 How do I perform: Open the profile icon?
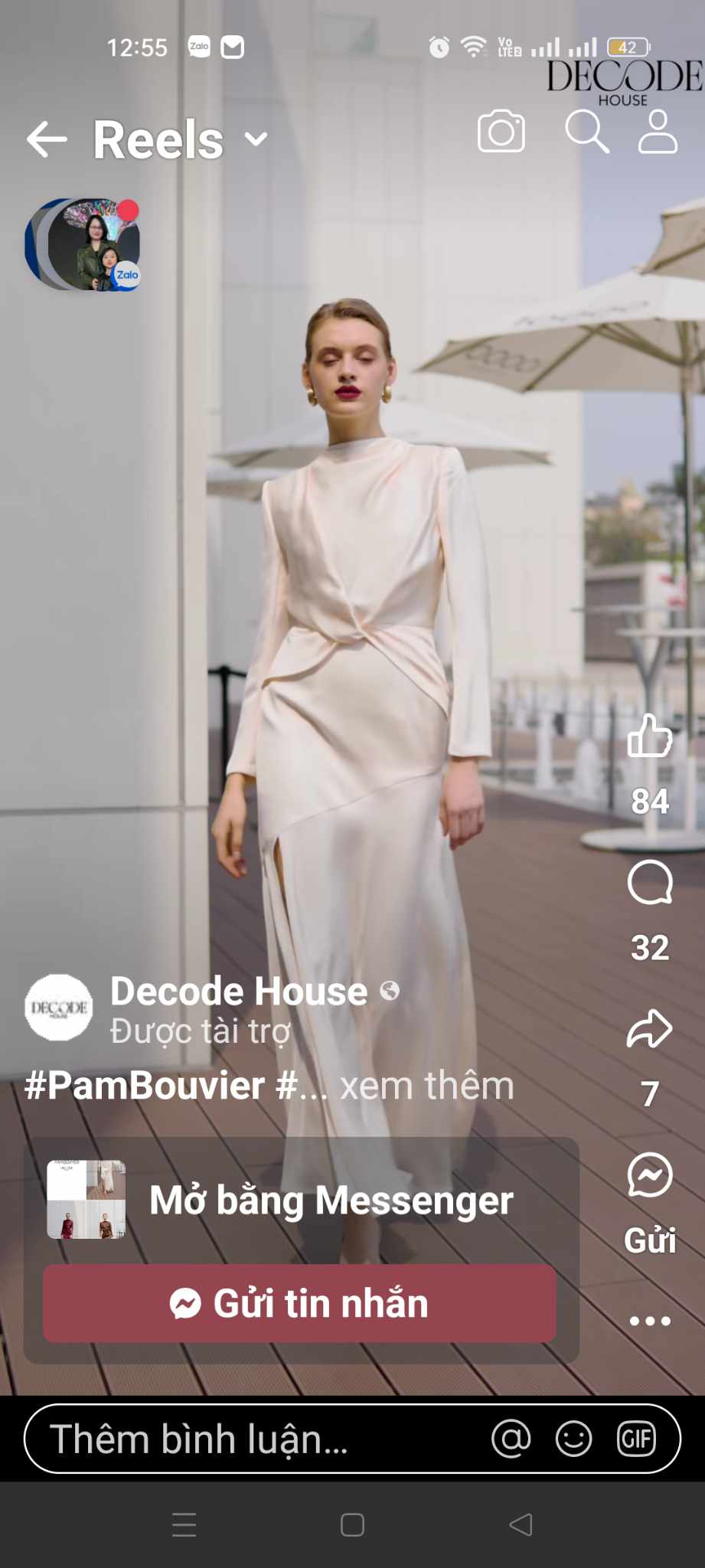coord(658,132)
